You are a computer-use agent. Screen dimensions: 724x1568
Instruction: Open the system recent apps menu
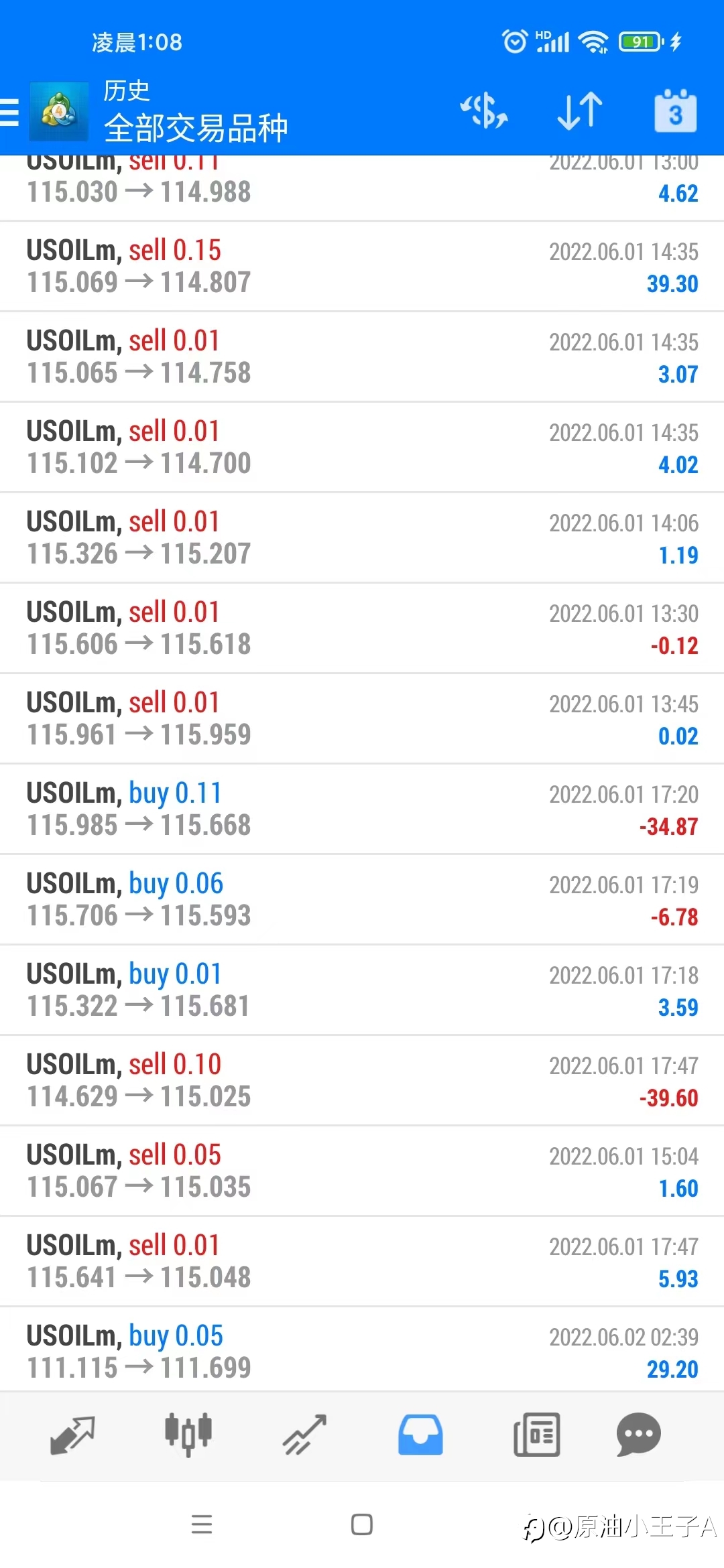coord(202,1524)
